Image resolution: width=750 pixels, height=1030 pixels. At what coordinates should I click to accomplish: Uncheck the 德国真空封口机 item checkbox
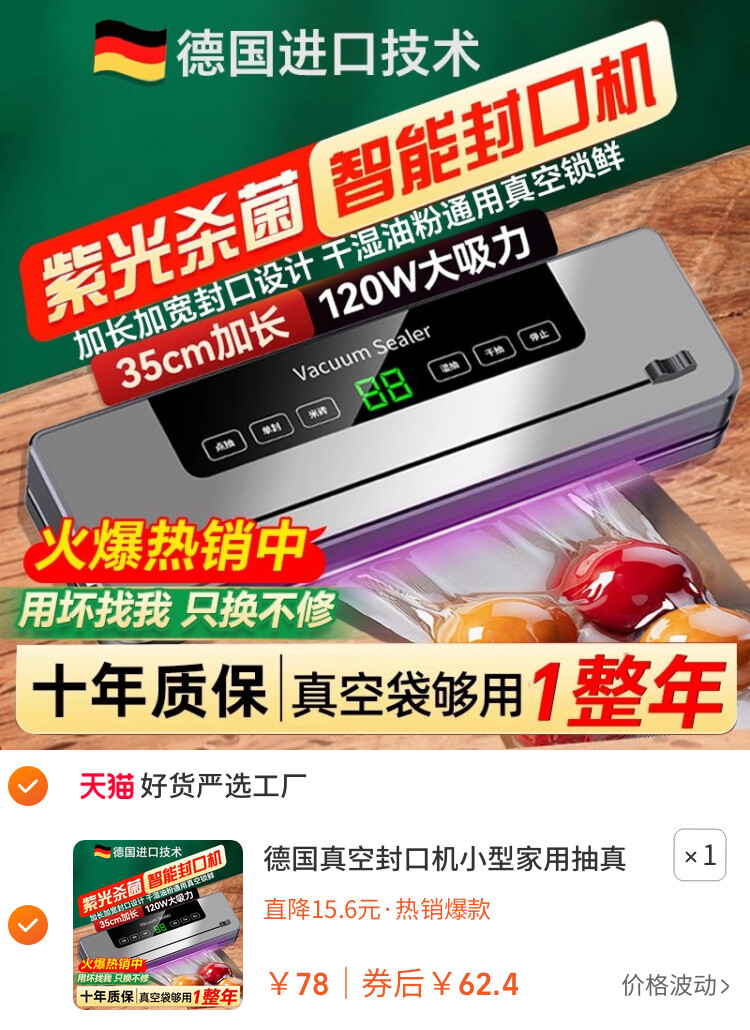click(x=28, y=925)
